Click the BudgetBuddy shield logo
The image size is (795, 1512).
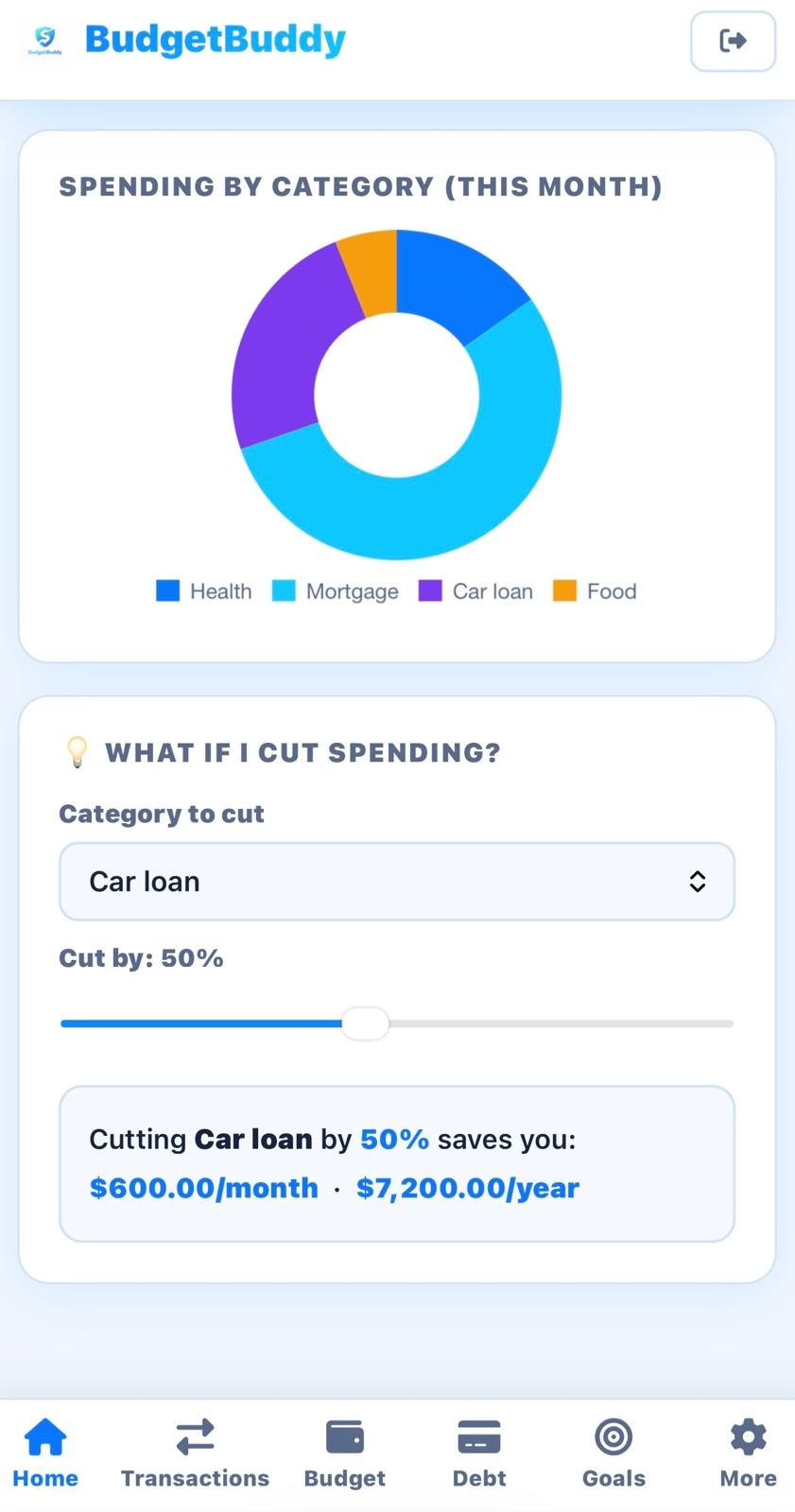coord(44,39)
